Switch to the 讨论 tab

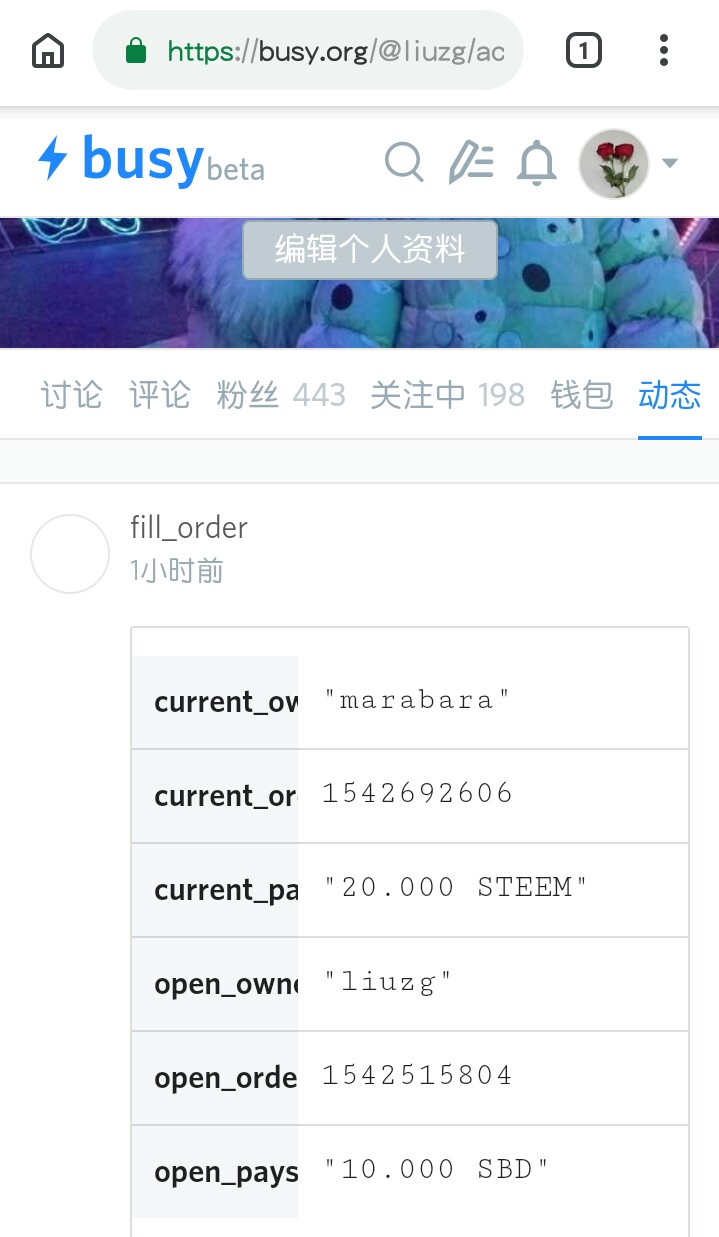tap(71, 395)
